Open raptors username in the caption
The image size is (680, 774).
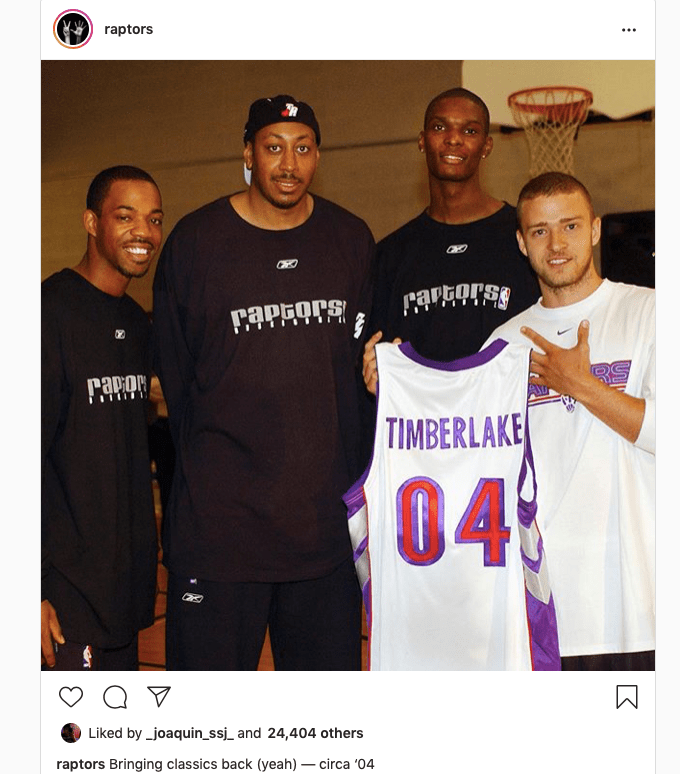pos(80,764)
